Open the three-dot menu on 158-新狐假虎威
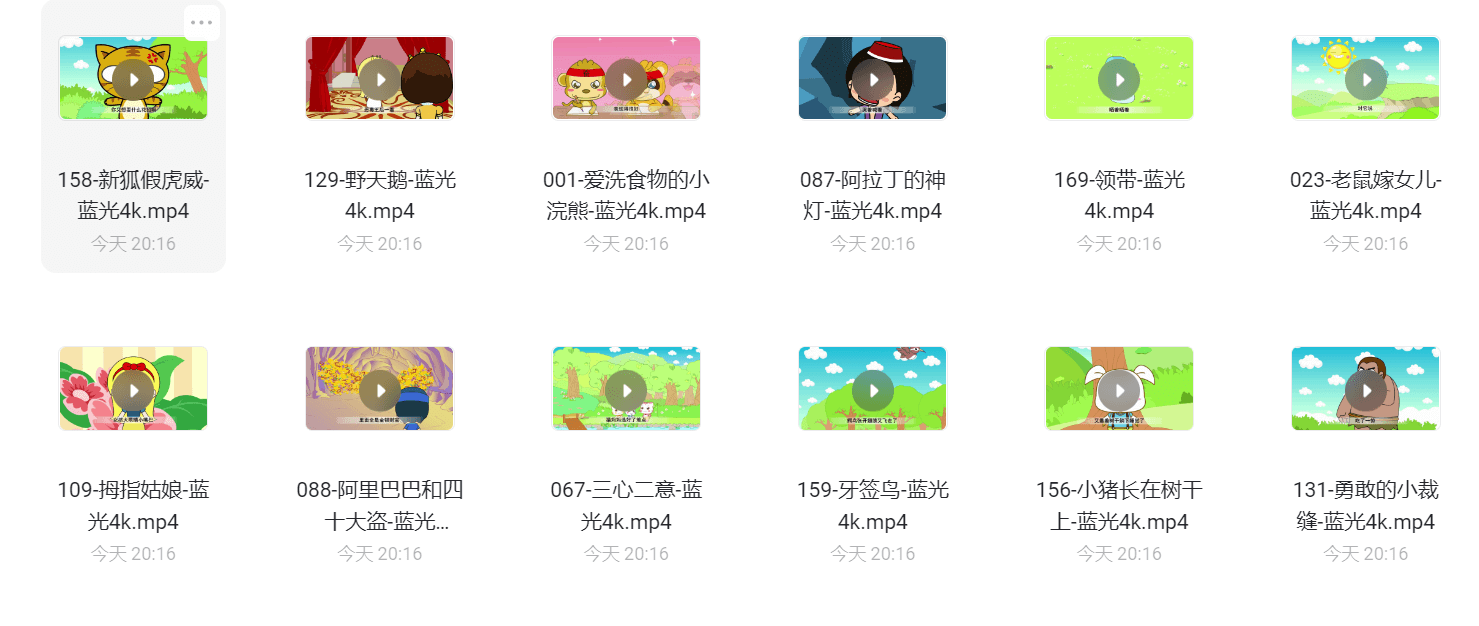 point(201,22)
